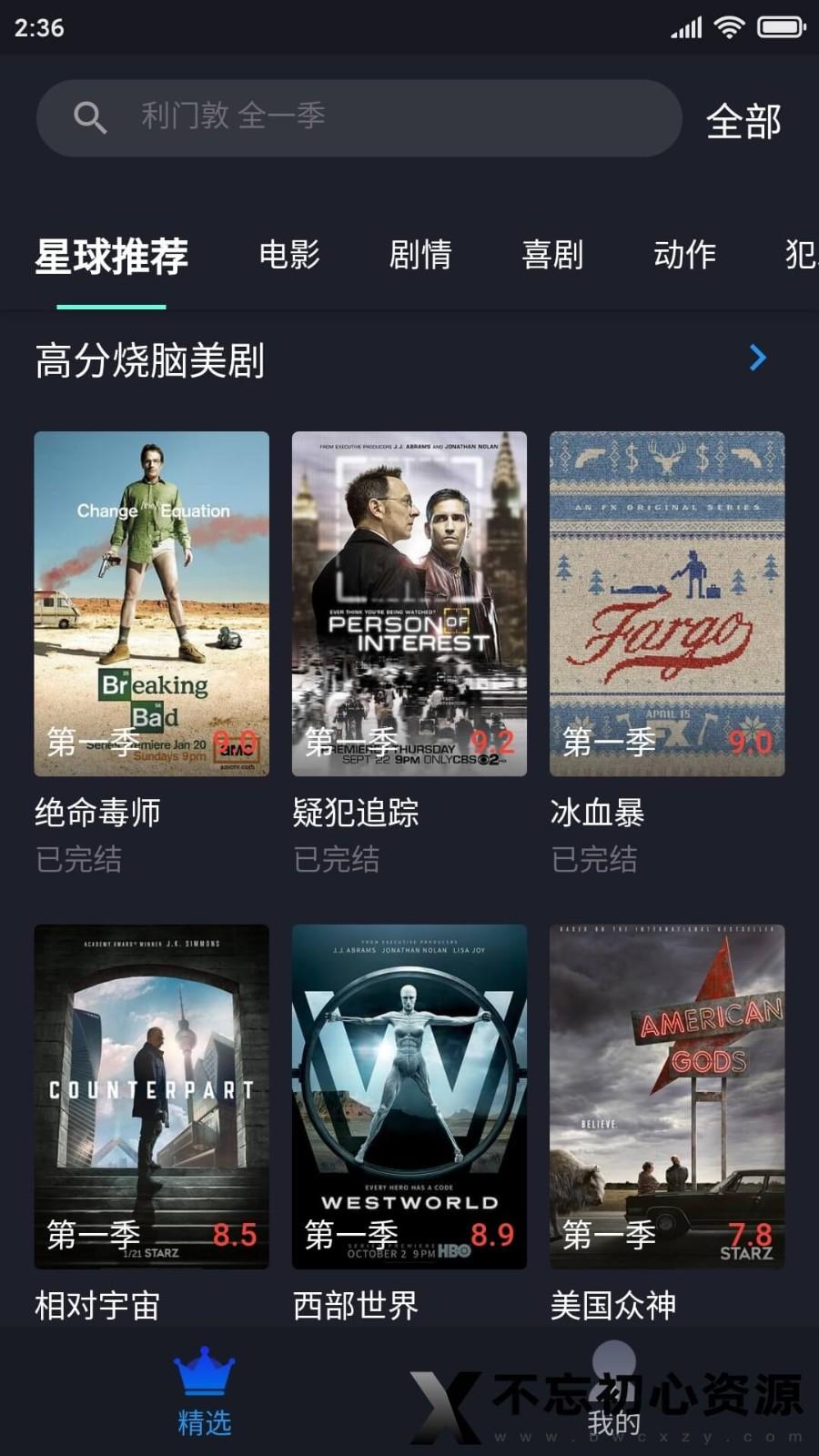Open the 全部 button beside search
This screenshot has width=819, height=1456.
[743, 121]
